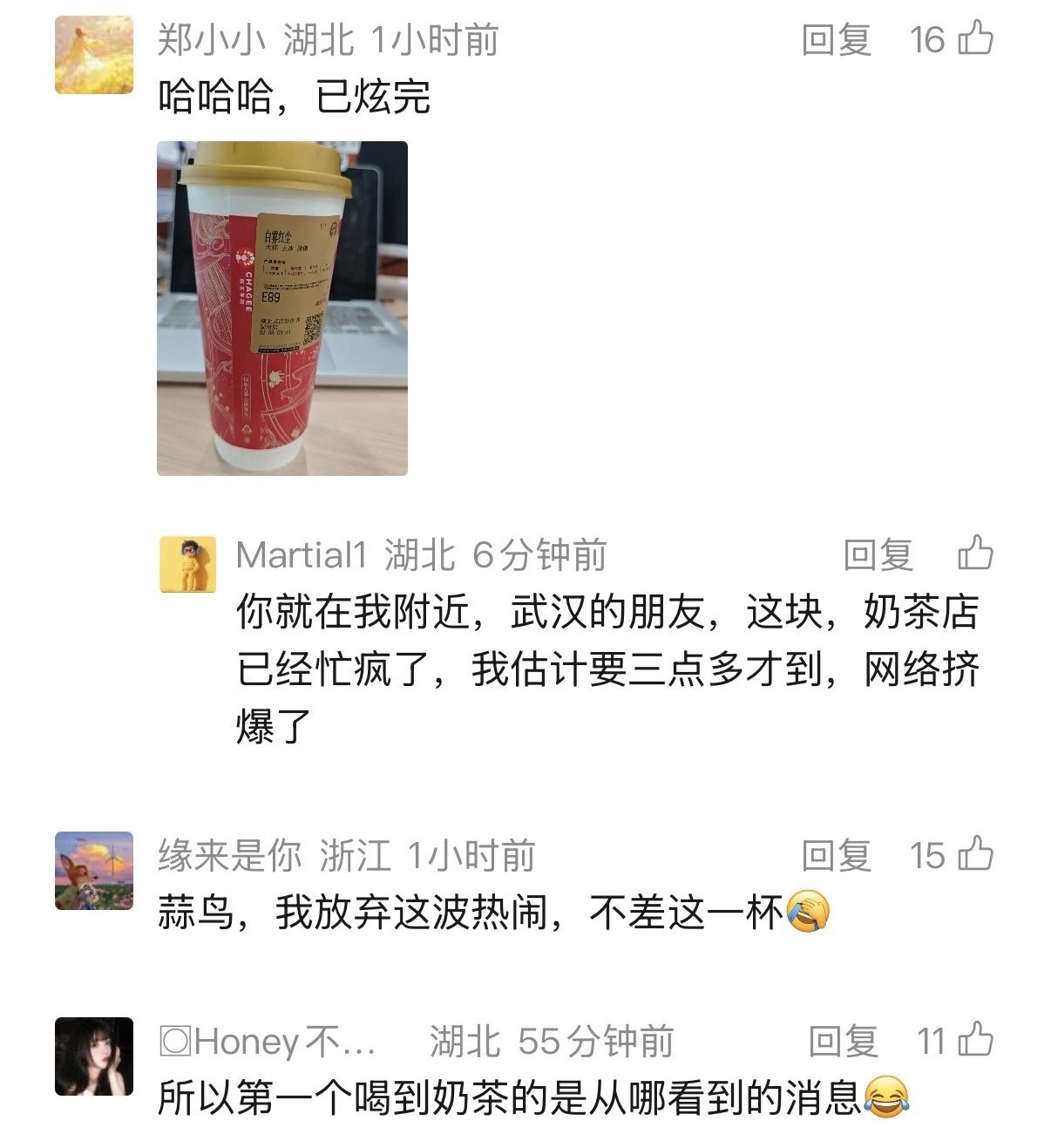Visit Honey不…'s profile avatar
Screen dimensions: 1051x1148
point(93,1056)
